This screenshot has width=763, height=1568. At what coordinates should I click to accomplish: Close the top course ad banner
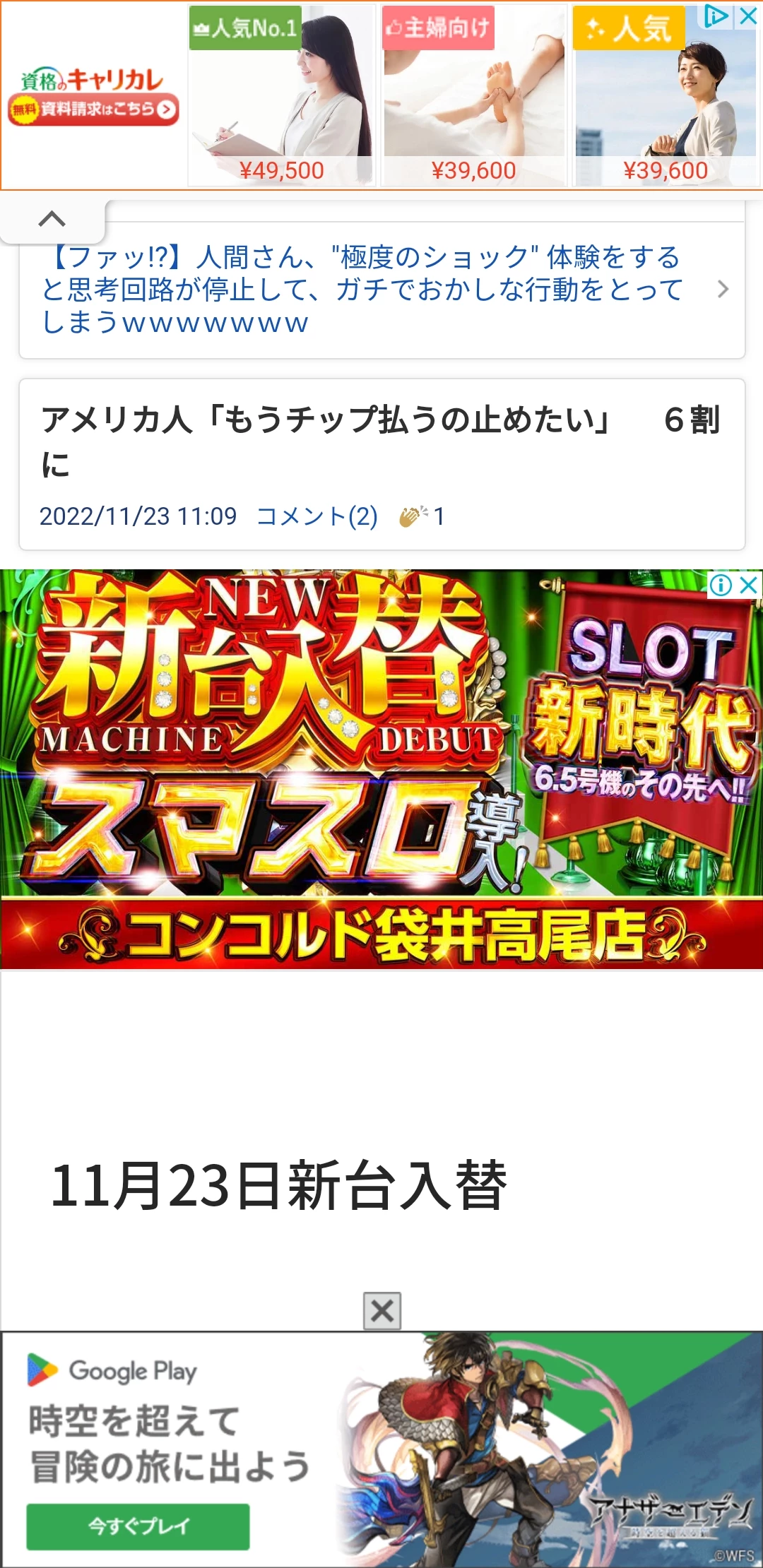click(x=748, y=16)
